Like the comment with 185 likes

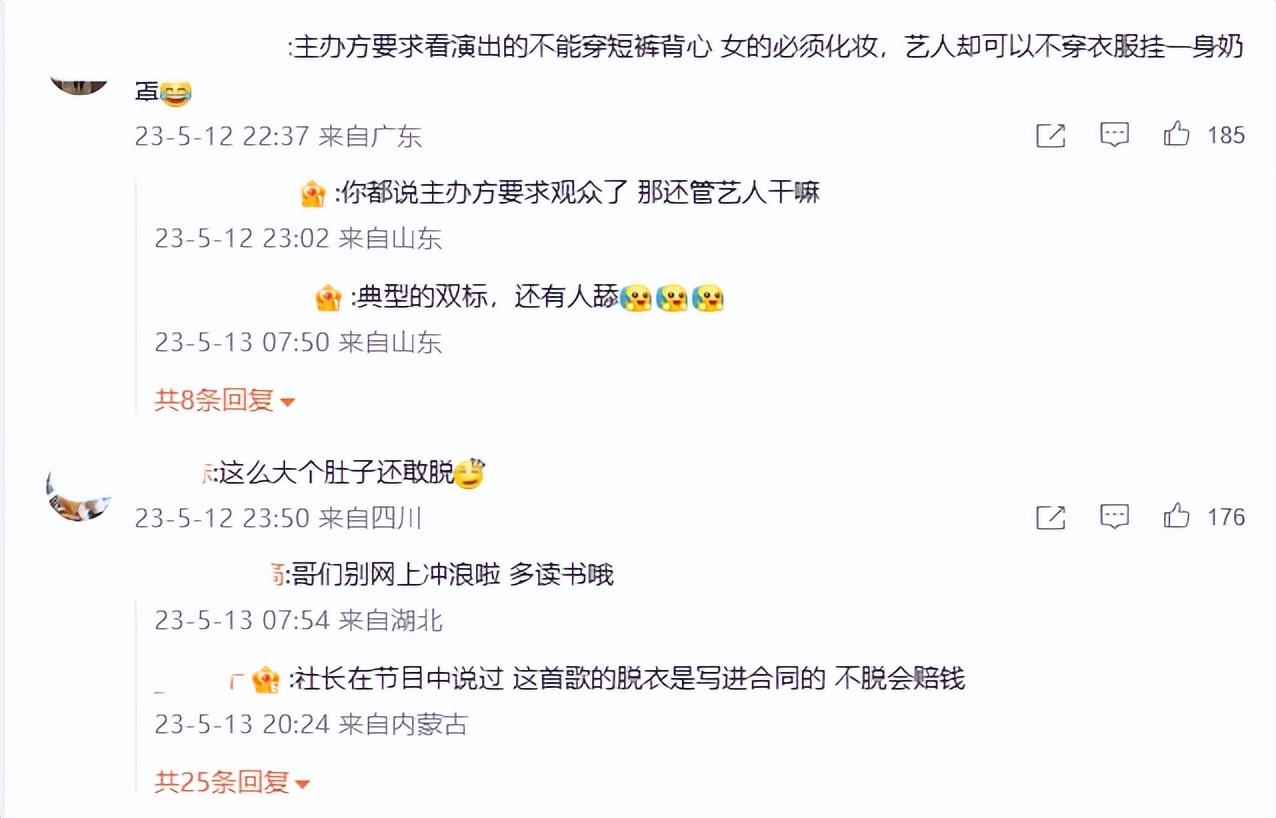click(x=1177, y=134)
